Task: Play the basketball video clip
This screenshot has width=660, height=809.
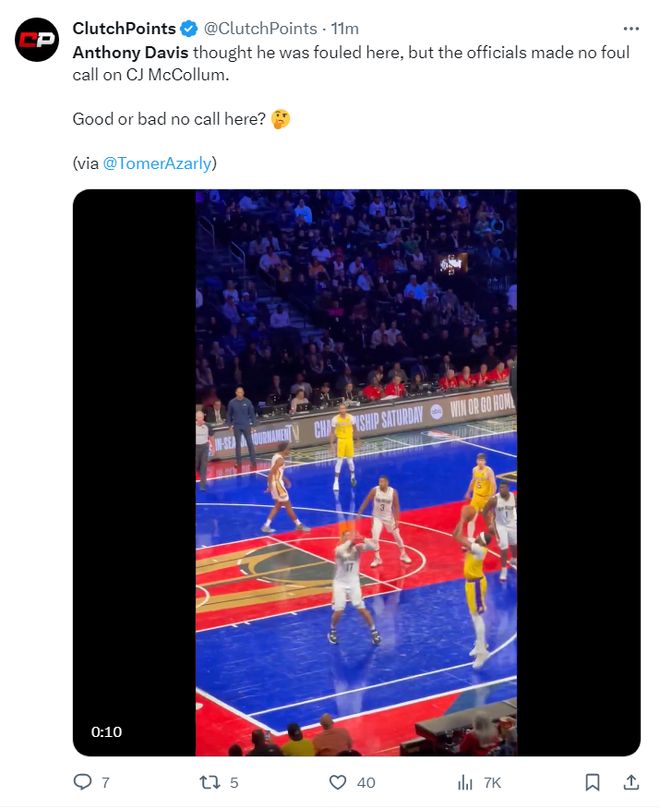Action: coord(356,472)
